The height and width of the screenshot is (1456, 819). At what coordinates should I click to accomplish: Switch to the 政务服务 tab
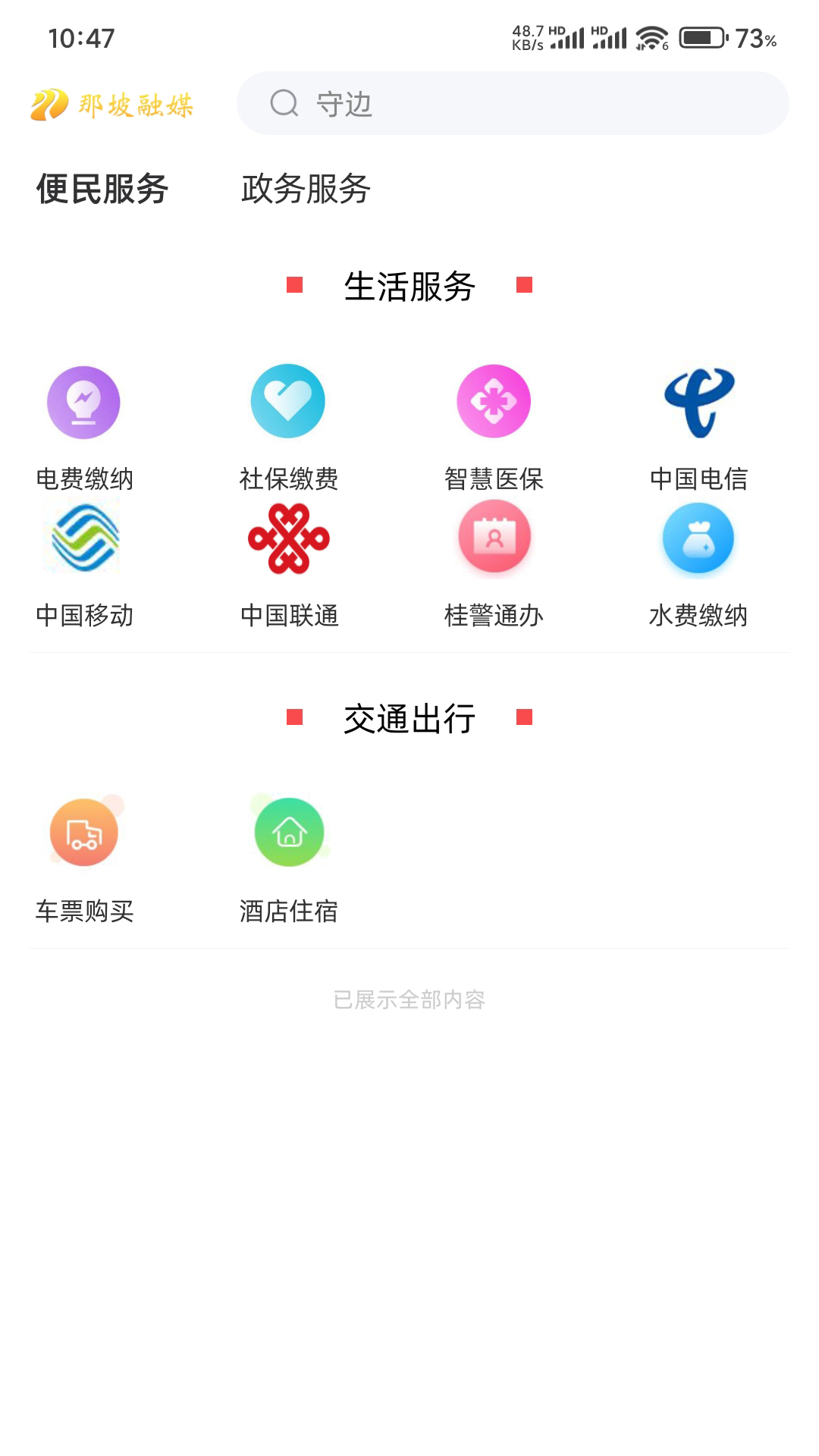click(306, 190)
